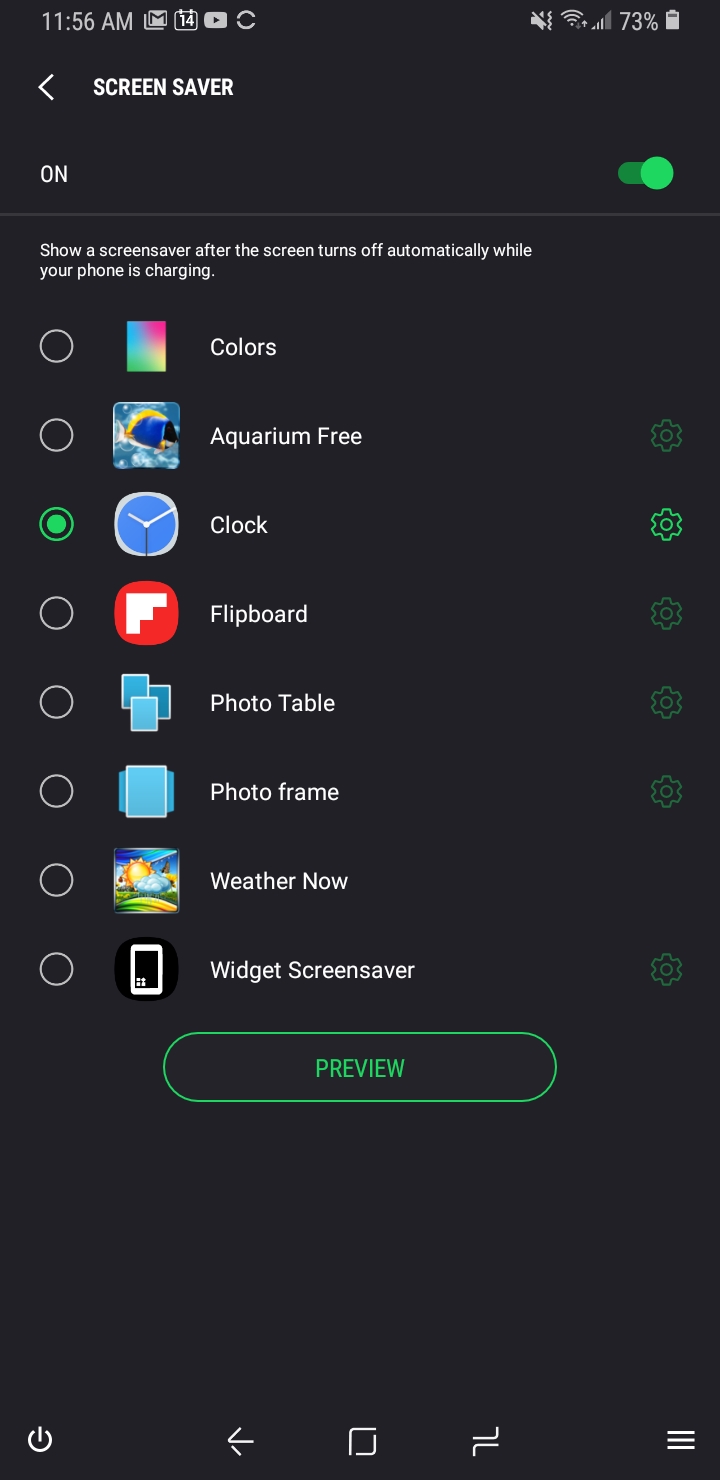Open Photo Table settings gear
This screenshot has width=720, height=1480.
pos(666,703)
